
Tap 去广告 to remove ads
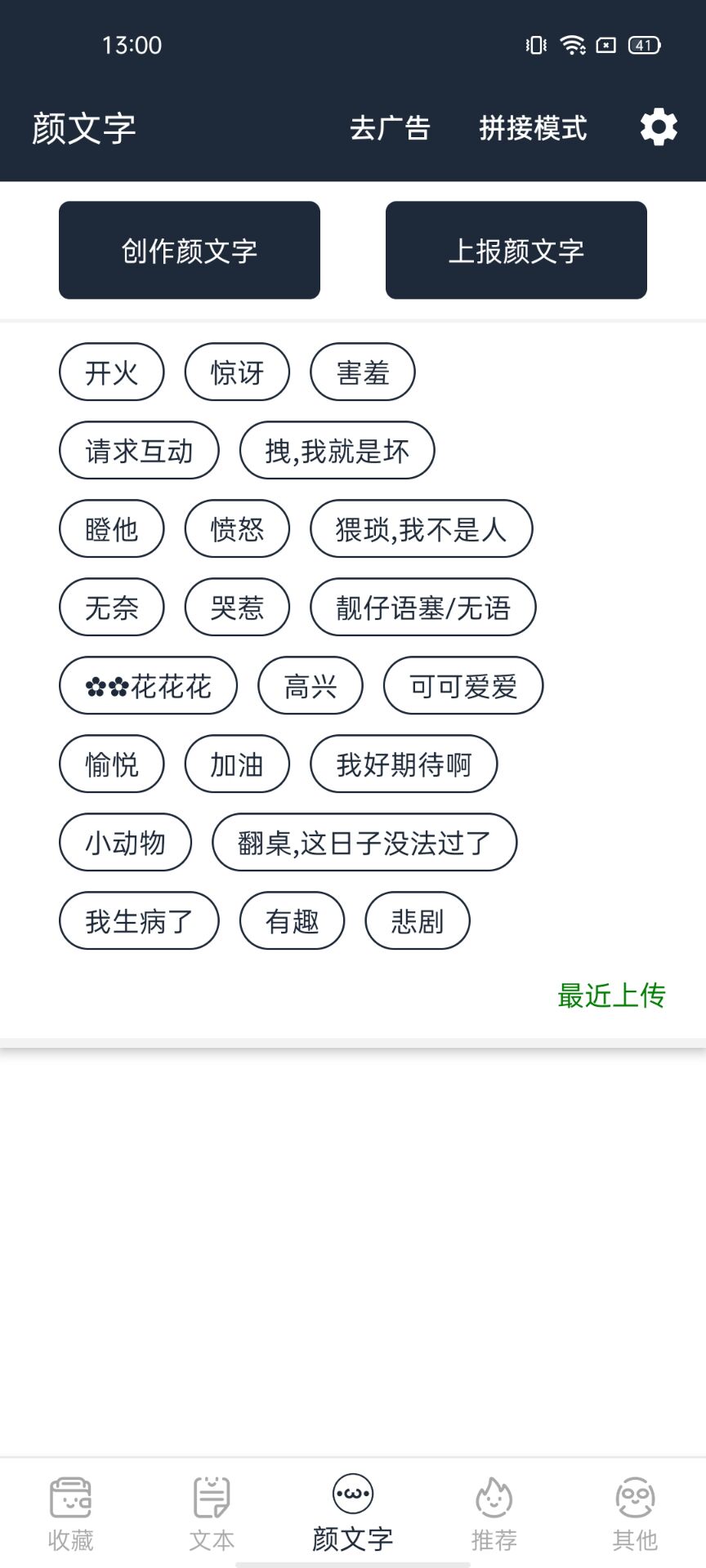pyautogui.click(x=390, y=128)
